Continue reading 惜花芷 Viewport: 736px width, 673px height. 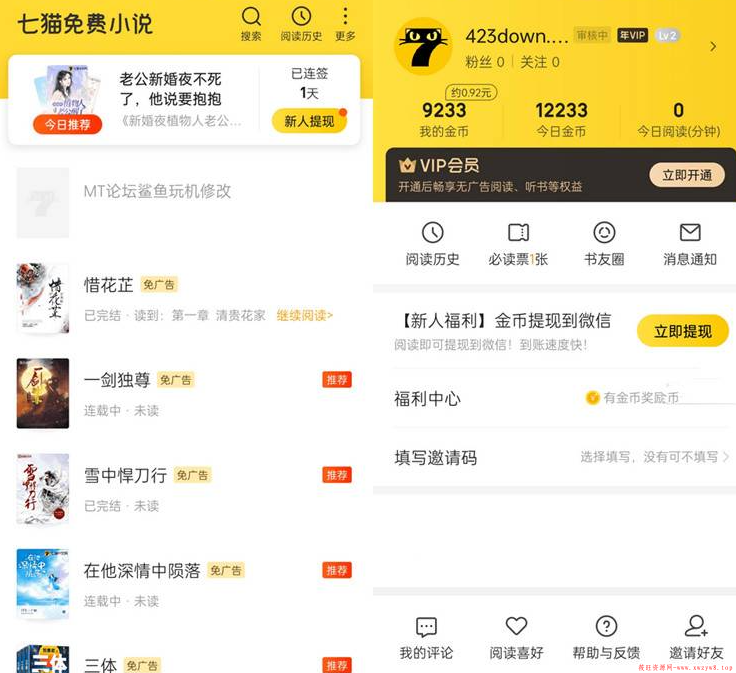click(x=304, y=315)
